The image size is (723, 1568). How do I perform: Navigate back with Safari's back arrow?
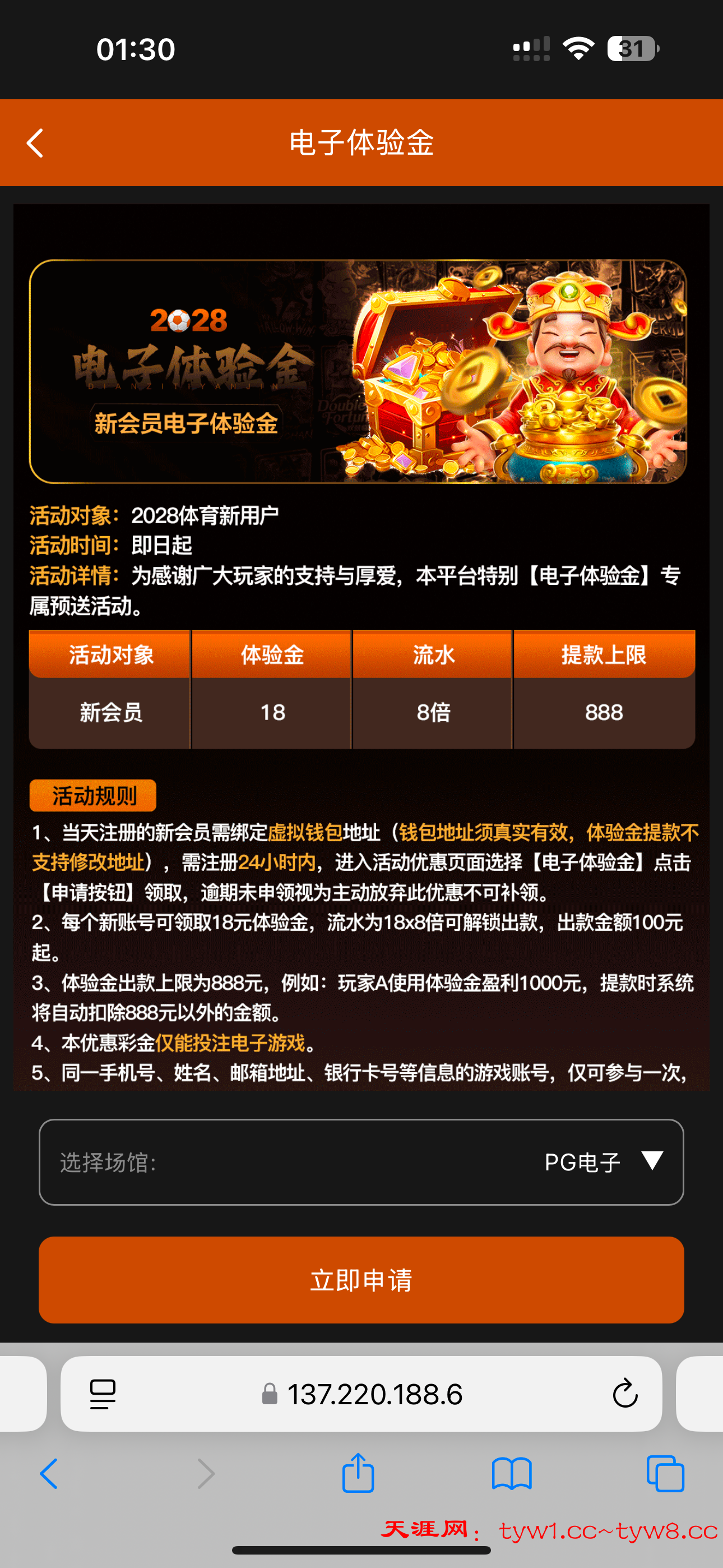pyautogui.click(x=49, y=1474)
